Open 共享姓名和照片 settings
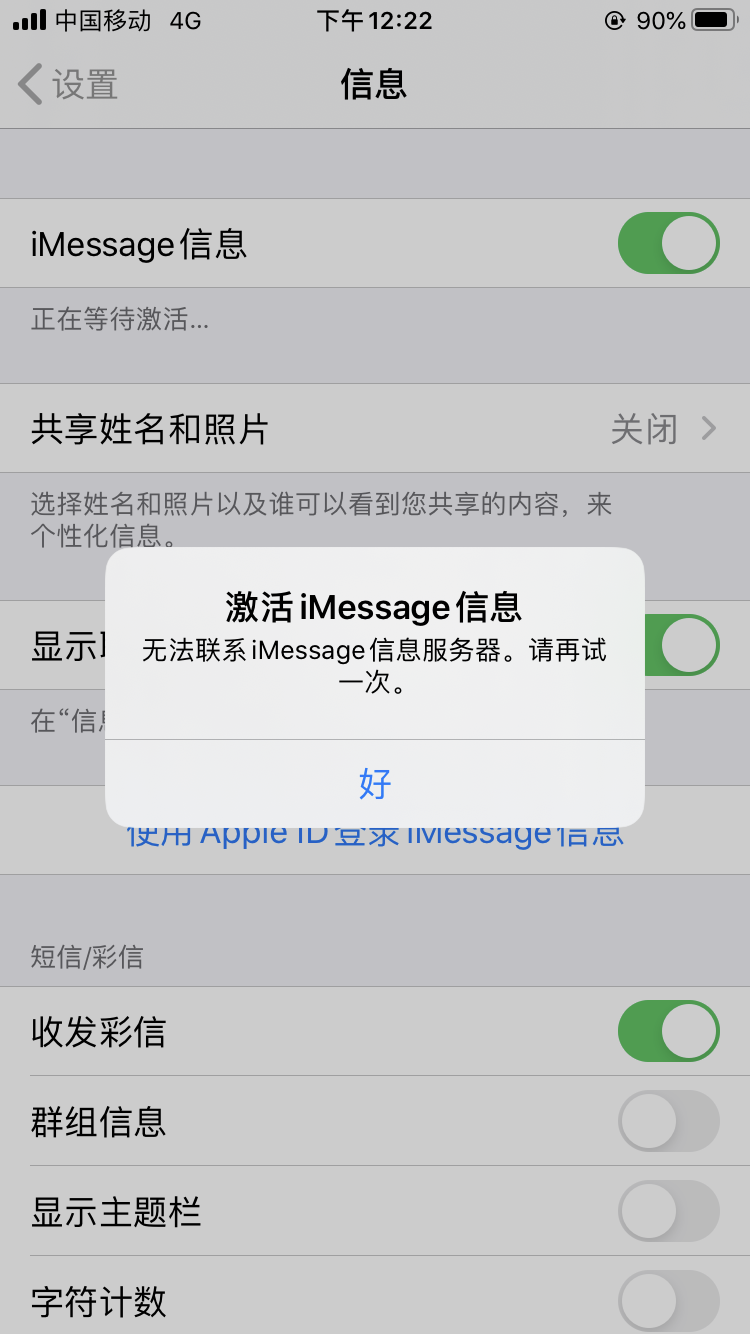 coord(375,429)
